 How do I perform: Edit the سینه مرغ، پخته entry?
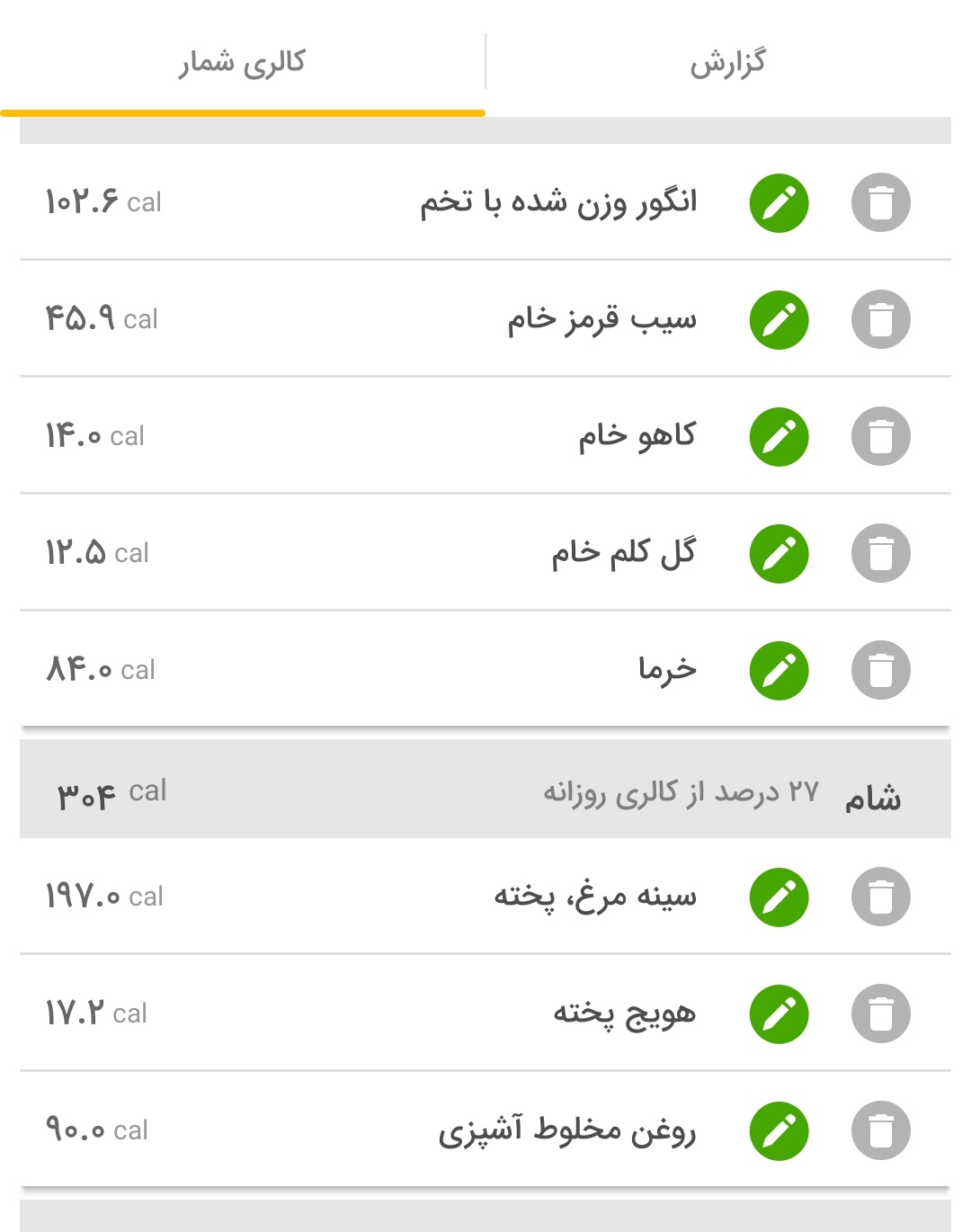pyautogui.click(x=779, y=897)
